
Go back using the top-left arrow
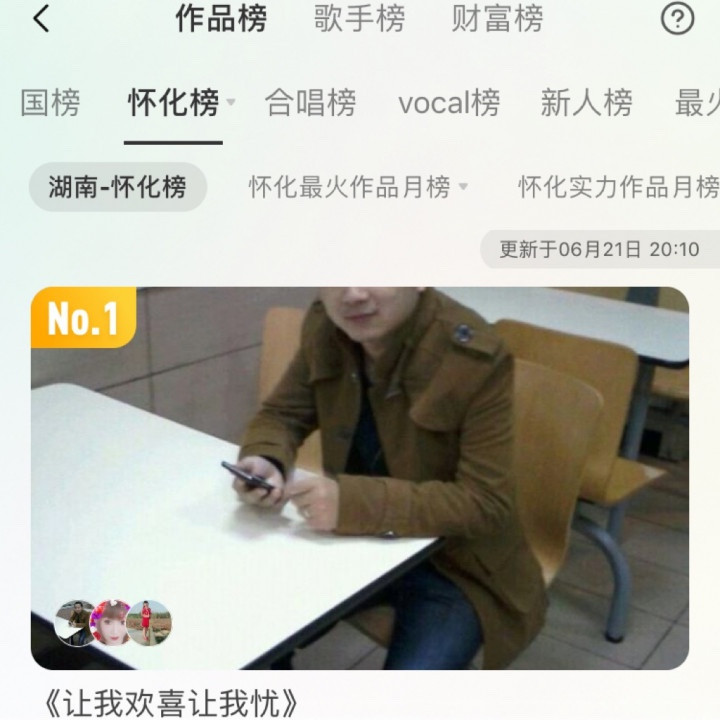point(41,18)
